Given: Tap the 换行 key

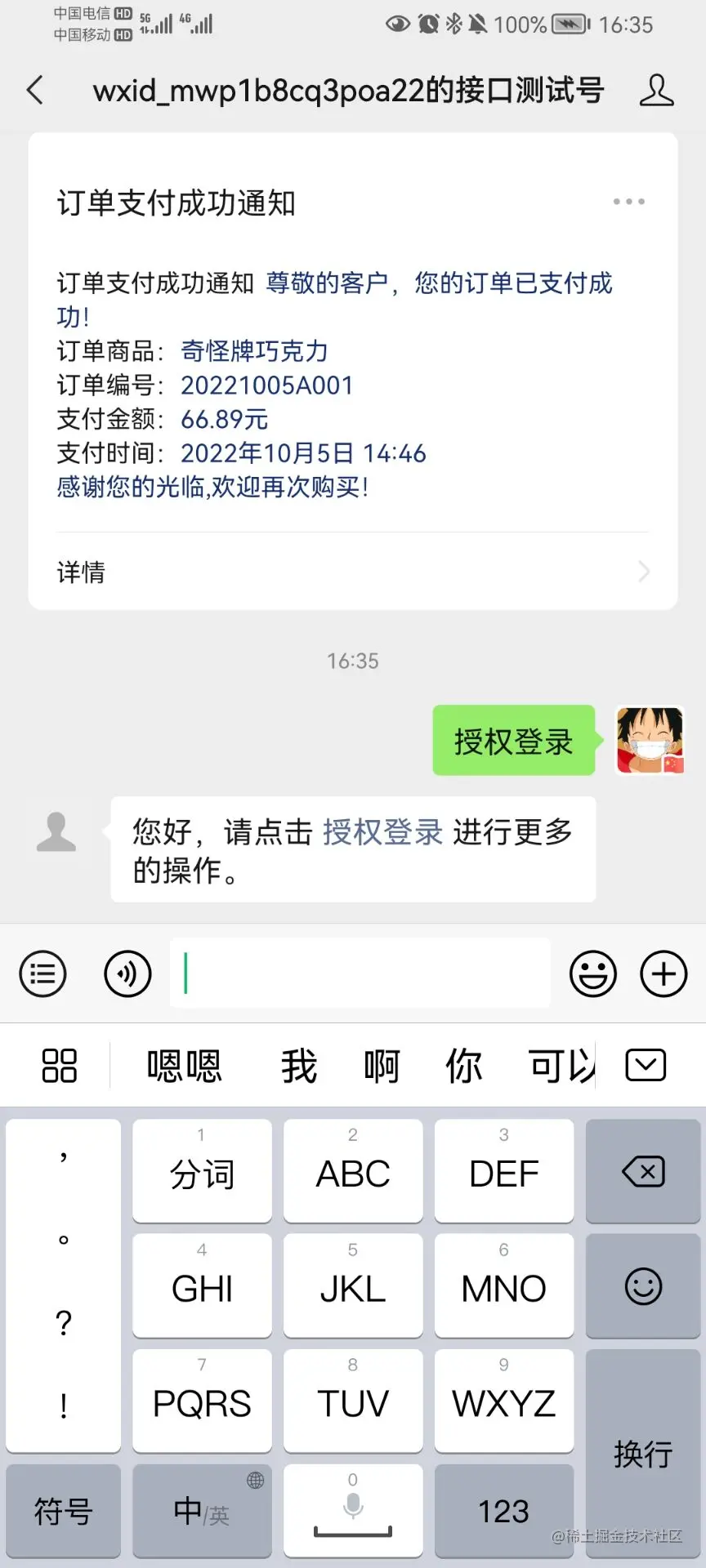Looking at the screenshot, I should 643,1454.
